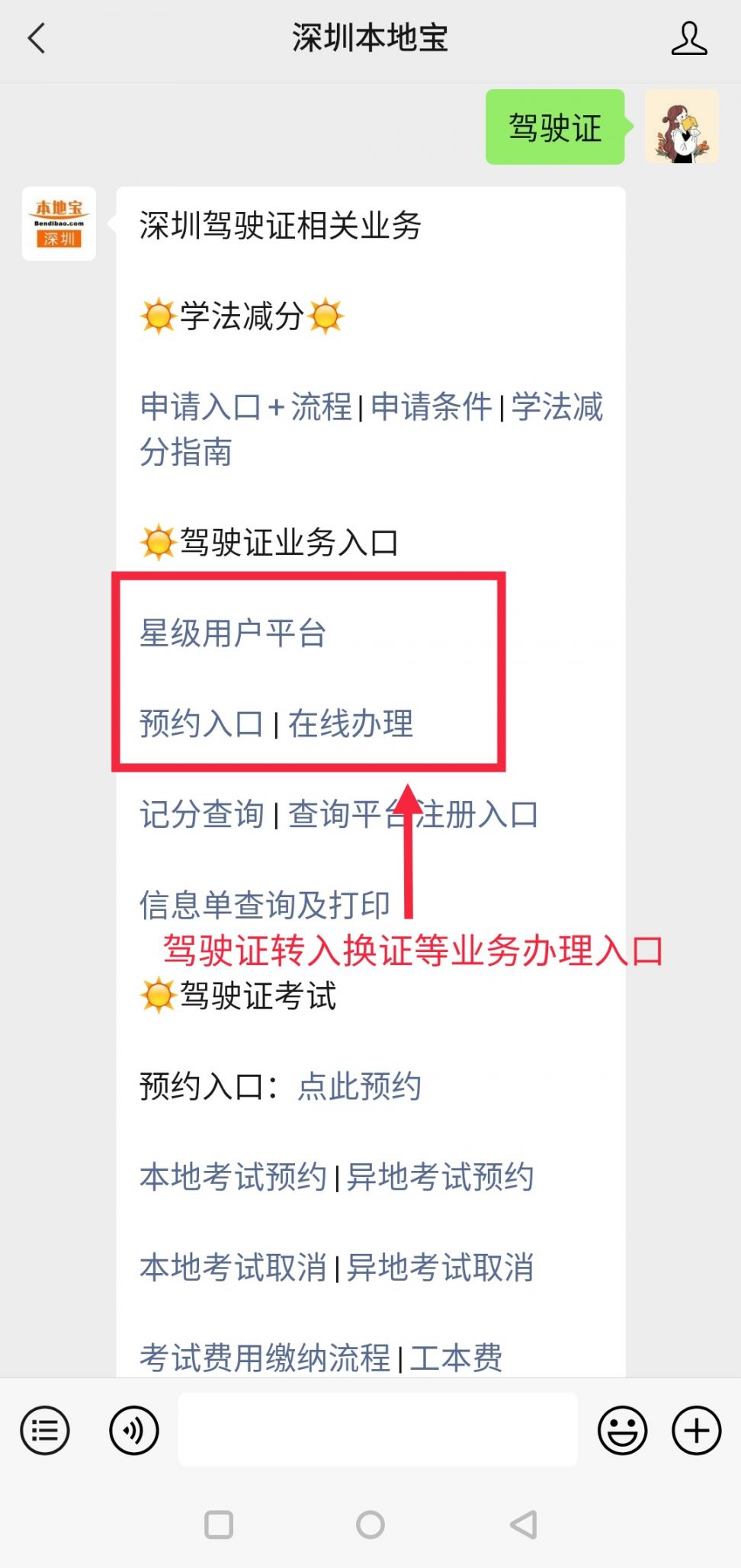This screenshot has width=741, height=1568.
Task: Open the 记分查询 link
Action: tap(201, 814)
